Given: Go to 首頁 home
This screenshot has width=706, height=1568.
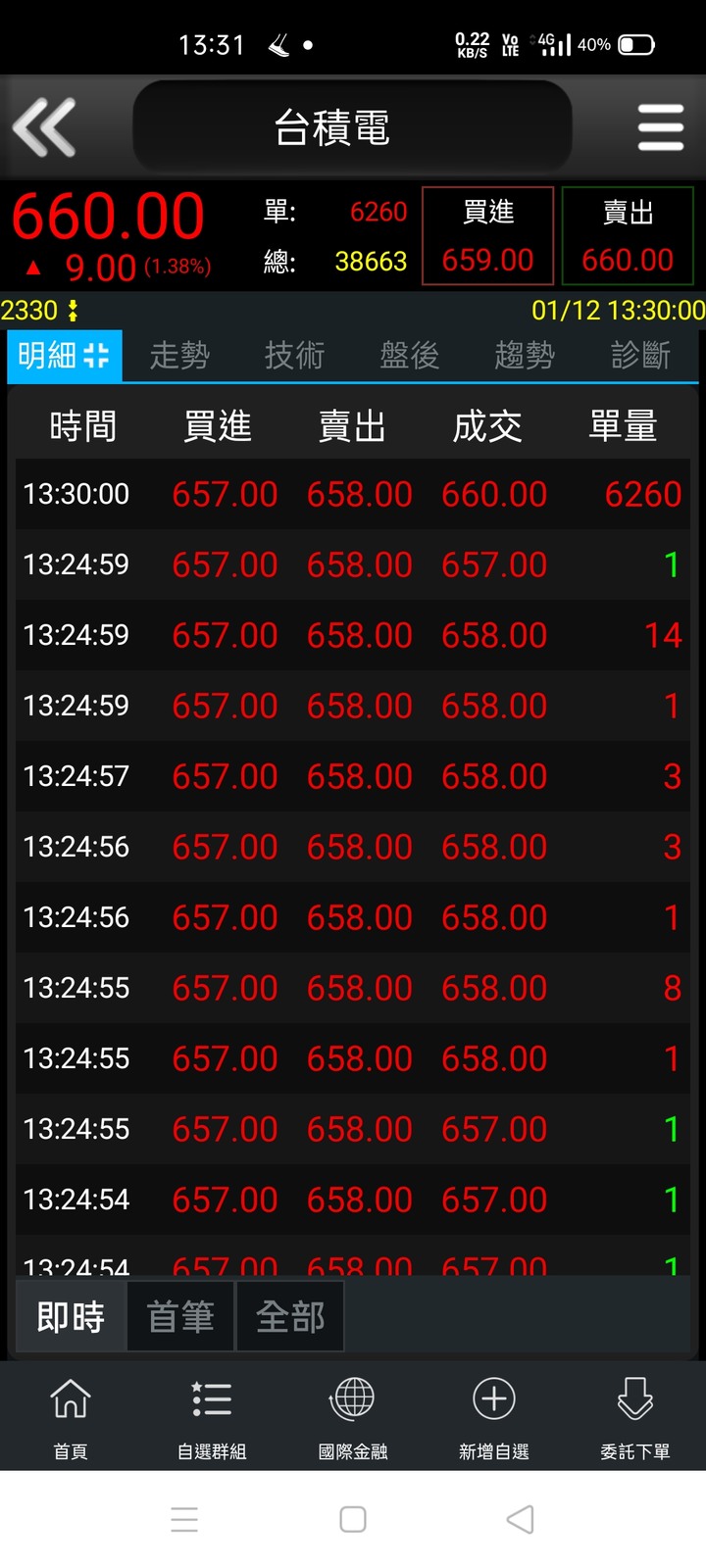Looking at the screenshot, I should pyautogui.click(x=71, y=1417).
